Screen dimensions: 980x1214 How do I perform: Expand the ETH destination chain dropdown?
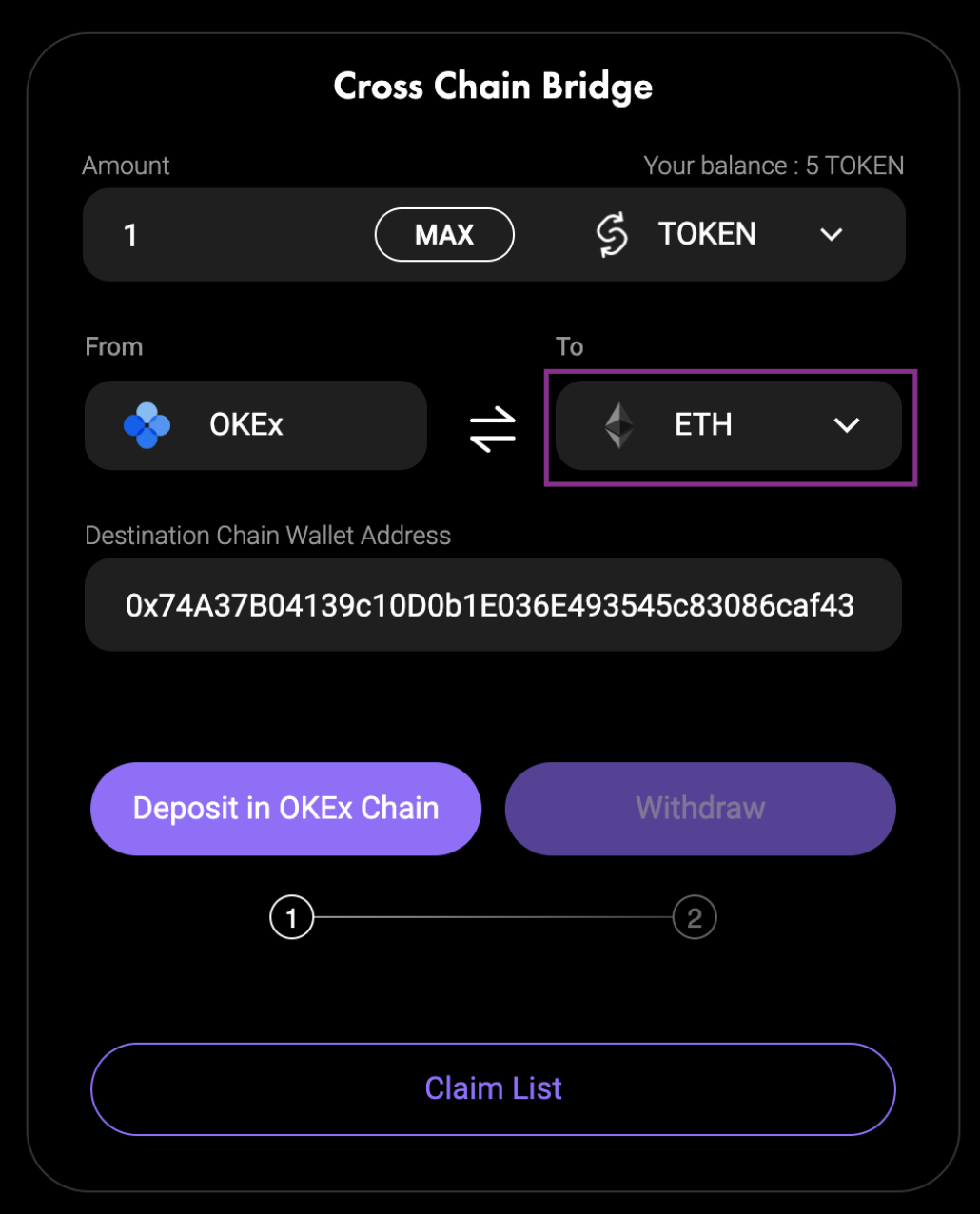[x=847, y=425]
